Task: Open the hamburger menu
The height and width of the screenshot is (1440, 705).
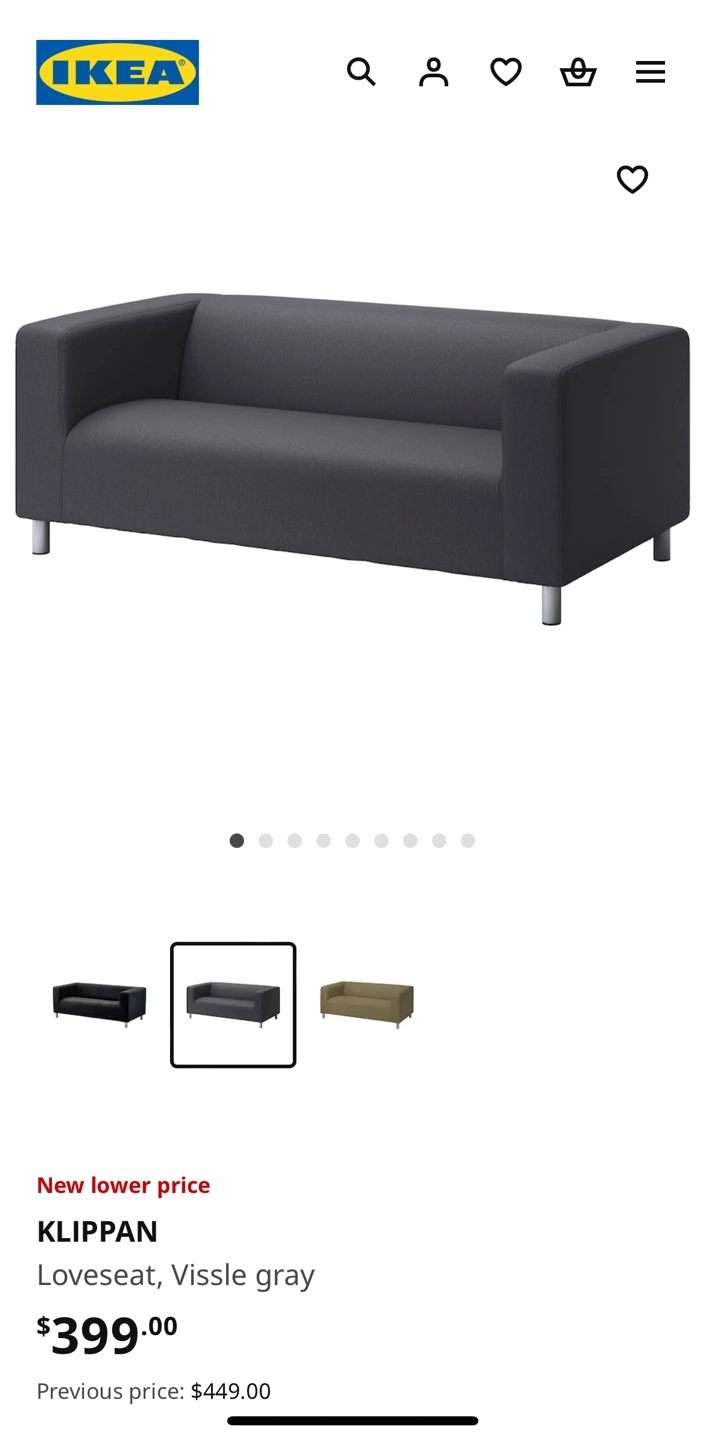Action: pos(650,72)
